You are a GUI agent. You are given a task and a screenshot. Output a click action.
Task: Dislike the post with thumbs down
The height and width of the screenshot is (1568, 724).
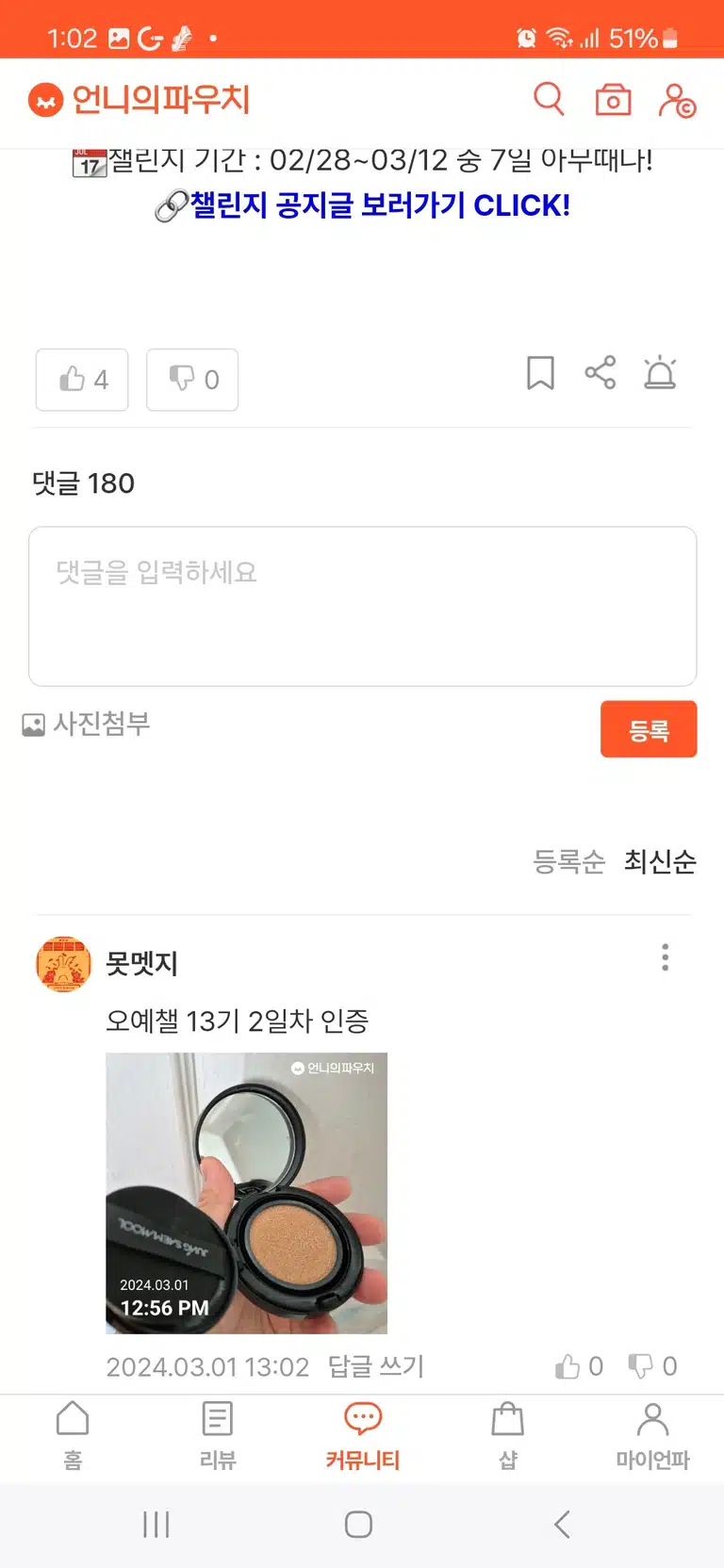tap(192, 380)
